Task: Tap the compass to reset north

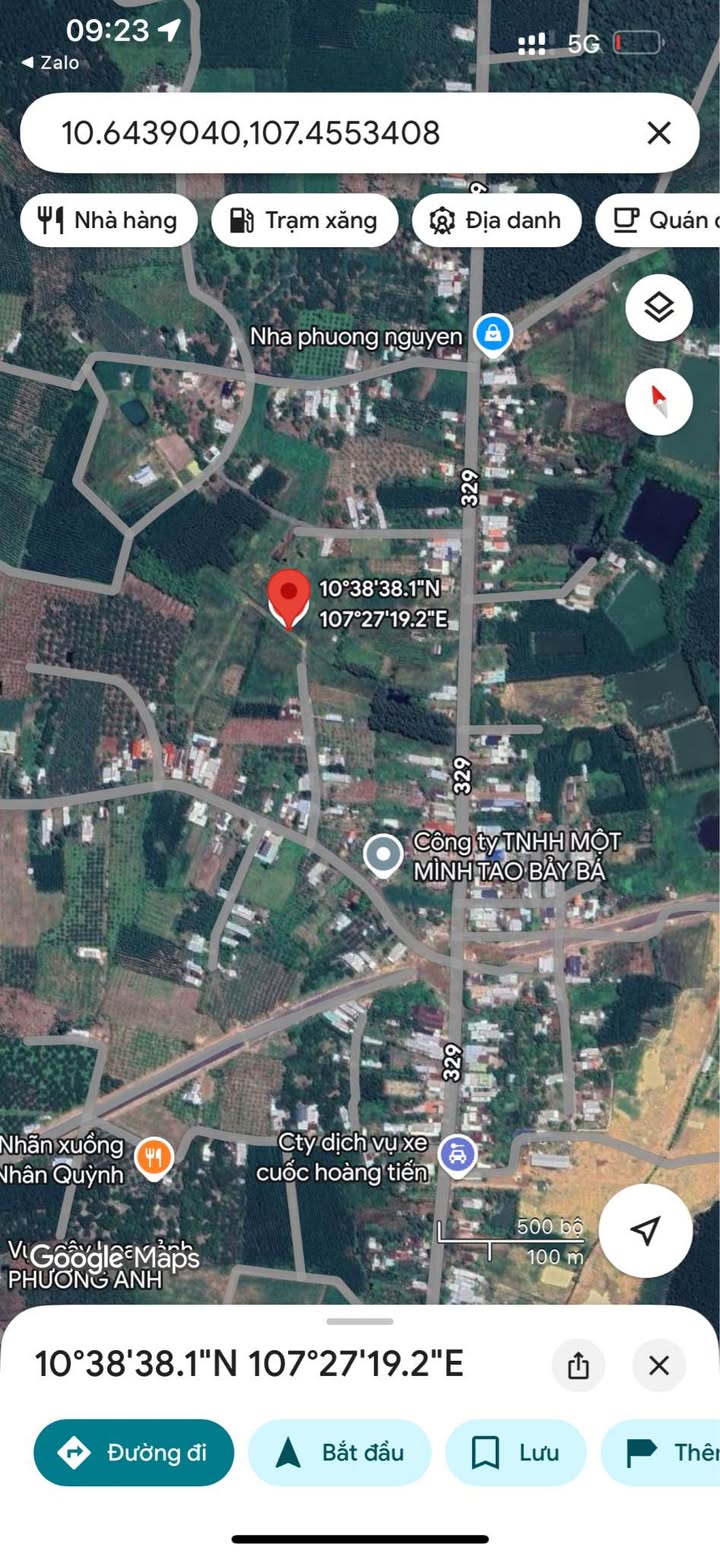Action: coord(659,402)
